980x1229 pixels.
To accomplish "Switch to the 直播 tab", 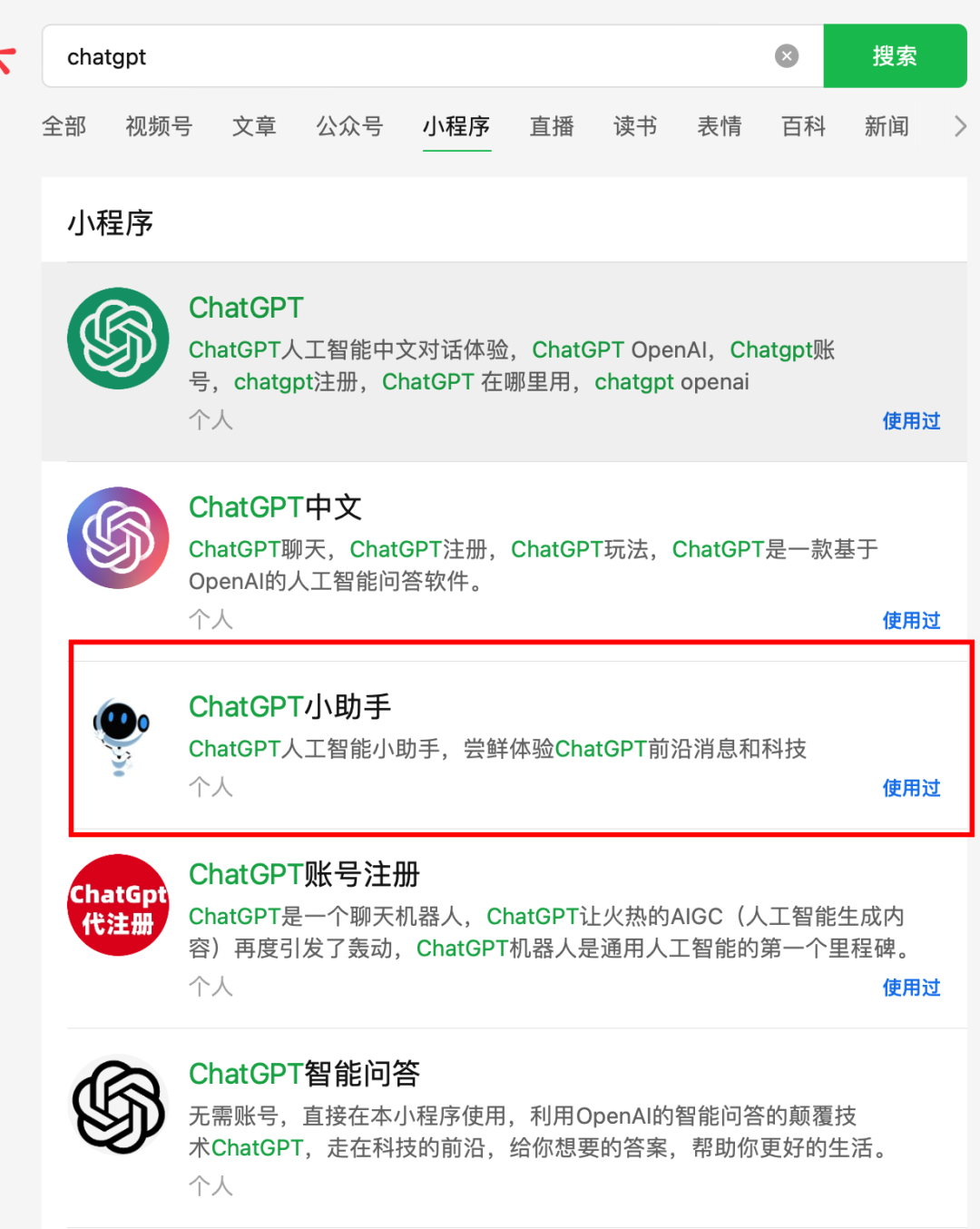I will pos(552,126).
